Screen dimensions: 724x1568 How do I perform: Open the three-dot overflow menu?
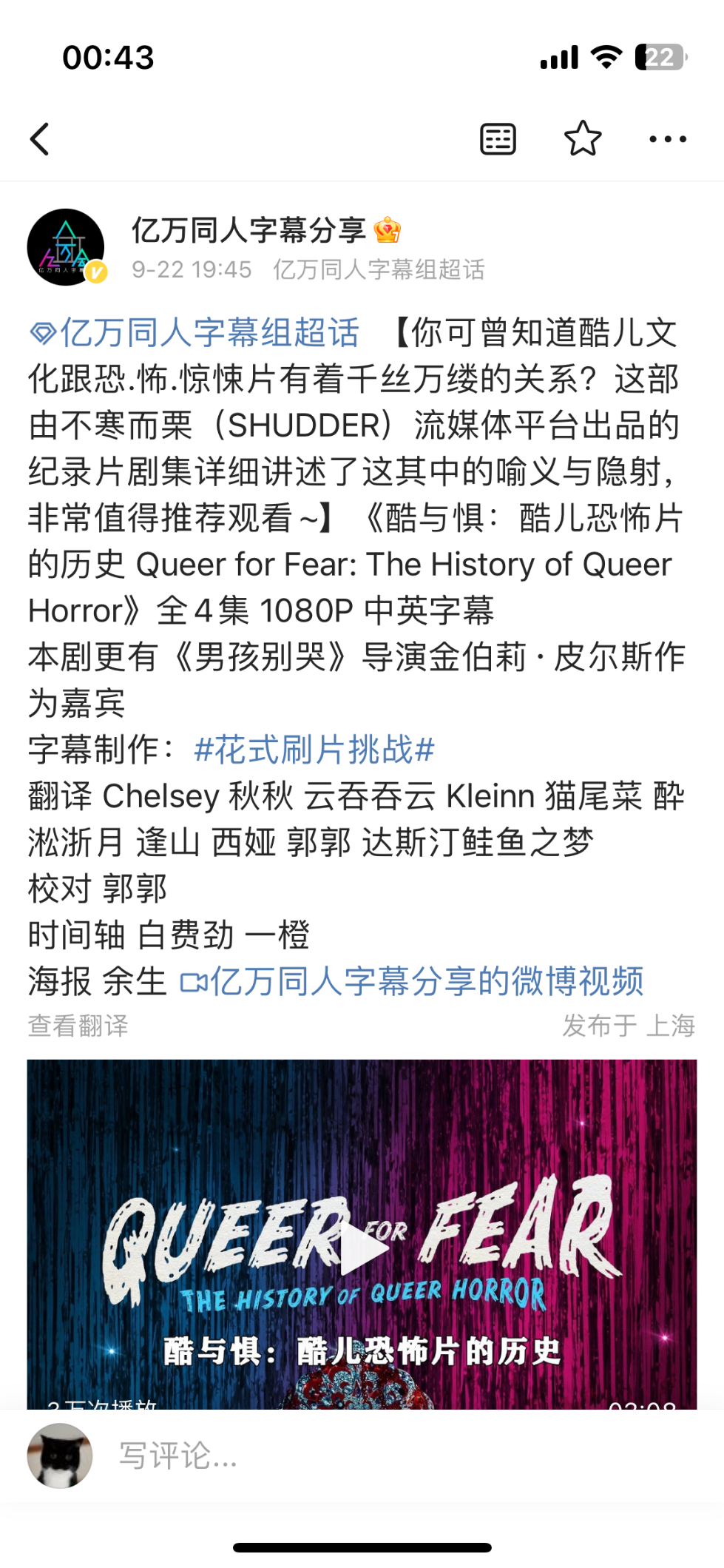667,139
